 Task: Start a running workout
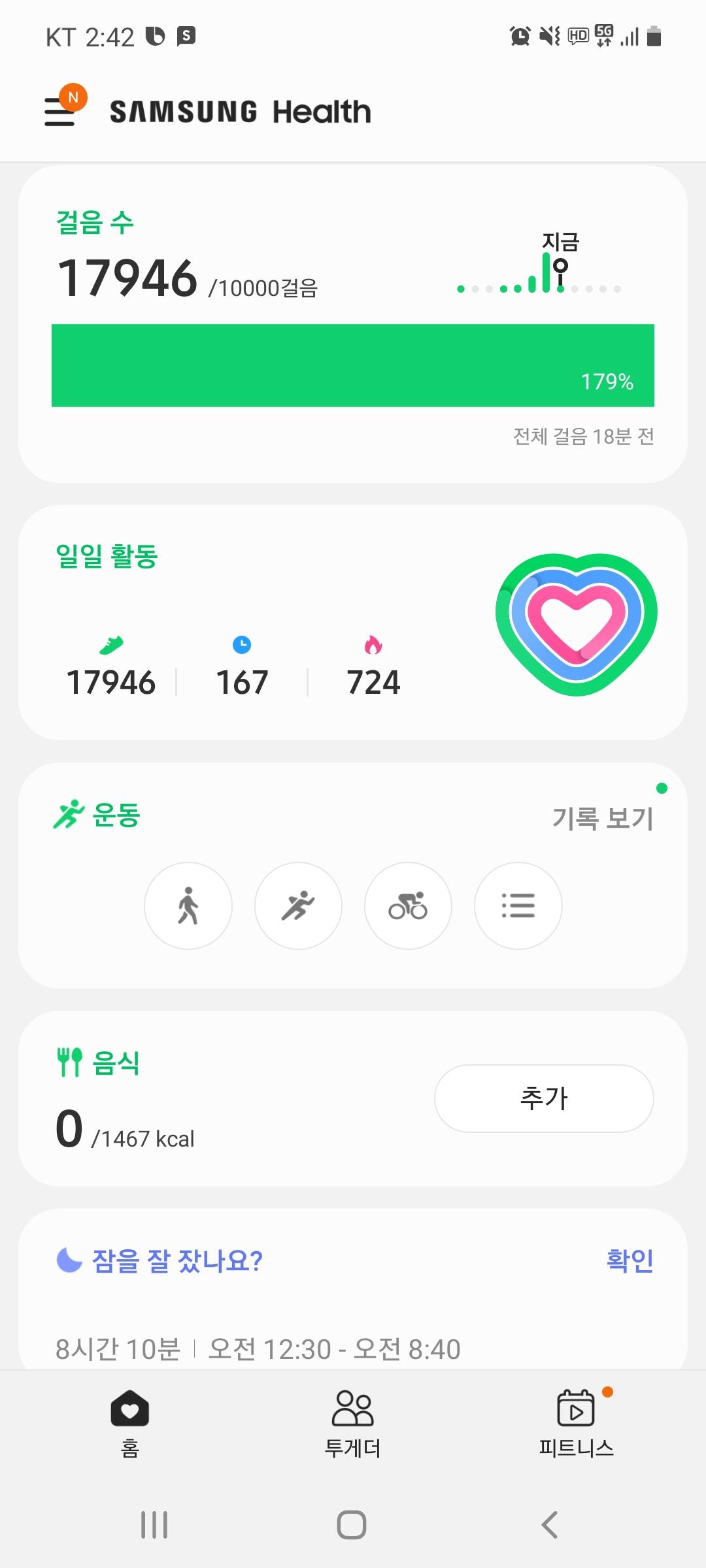coord(298,906)
